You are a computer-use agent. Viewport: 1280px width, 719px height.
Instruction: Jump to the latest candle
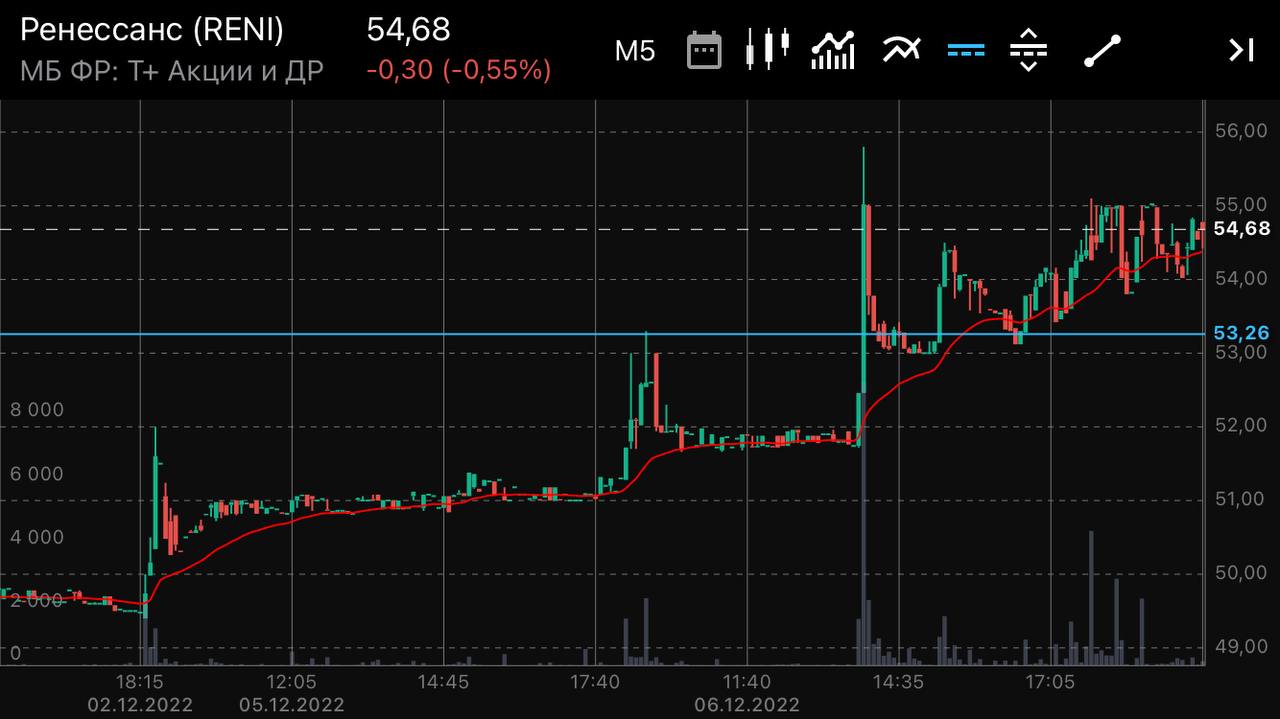pos(1240,50)
